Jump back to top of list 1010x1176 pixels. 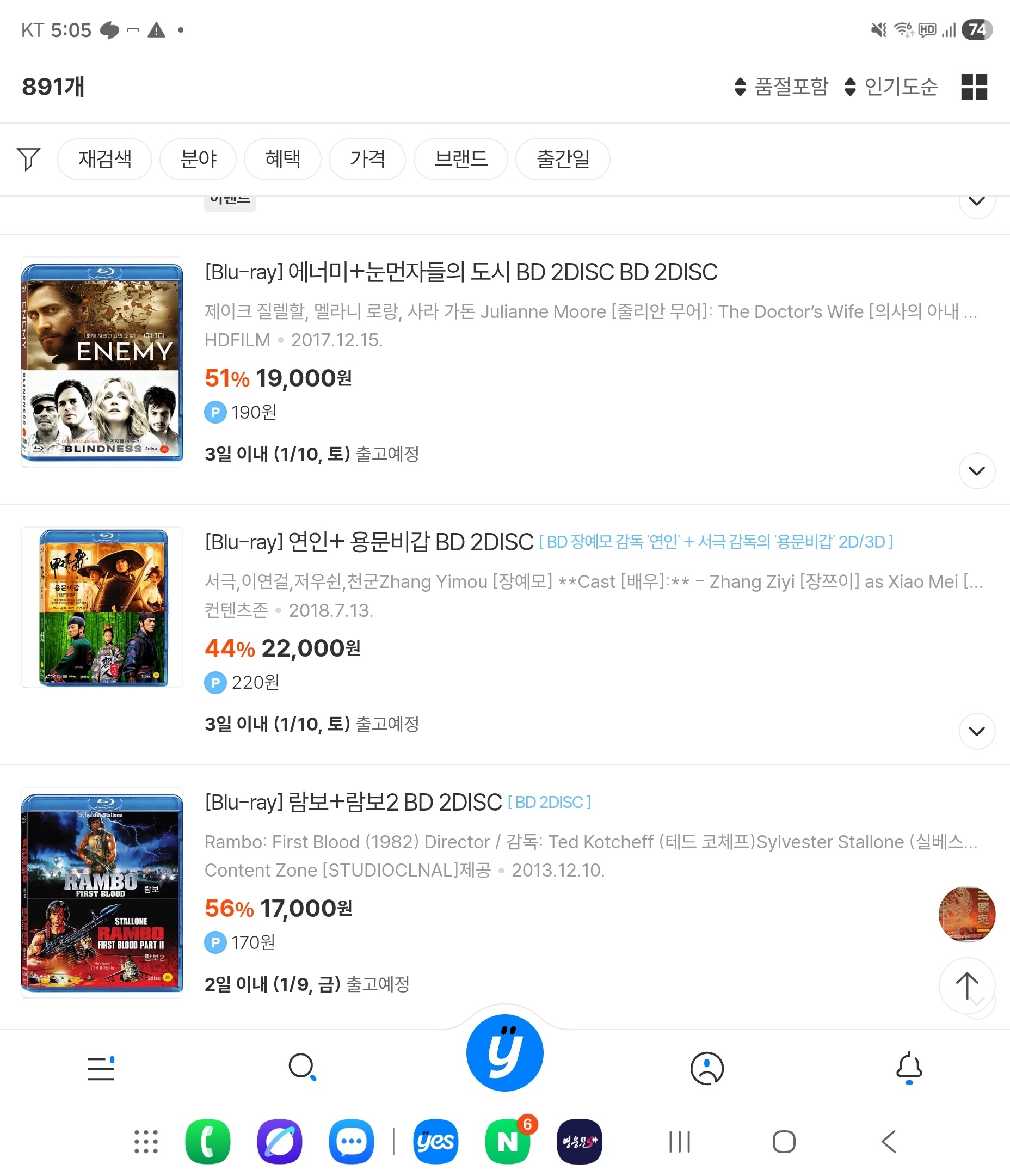[x=966, y=986]
